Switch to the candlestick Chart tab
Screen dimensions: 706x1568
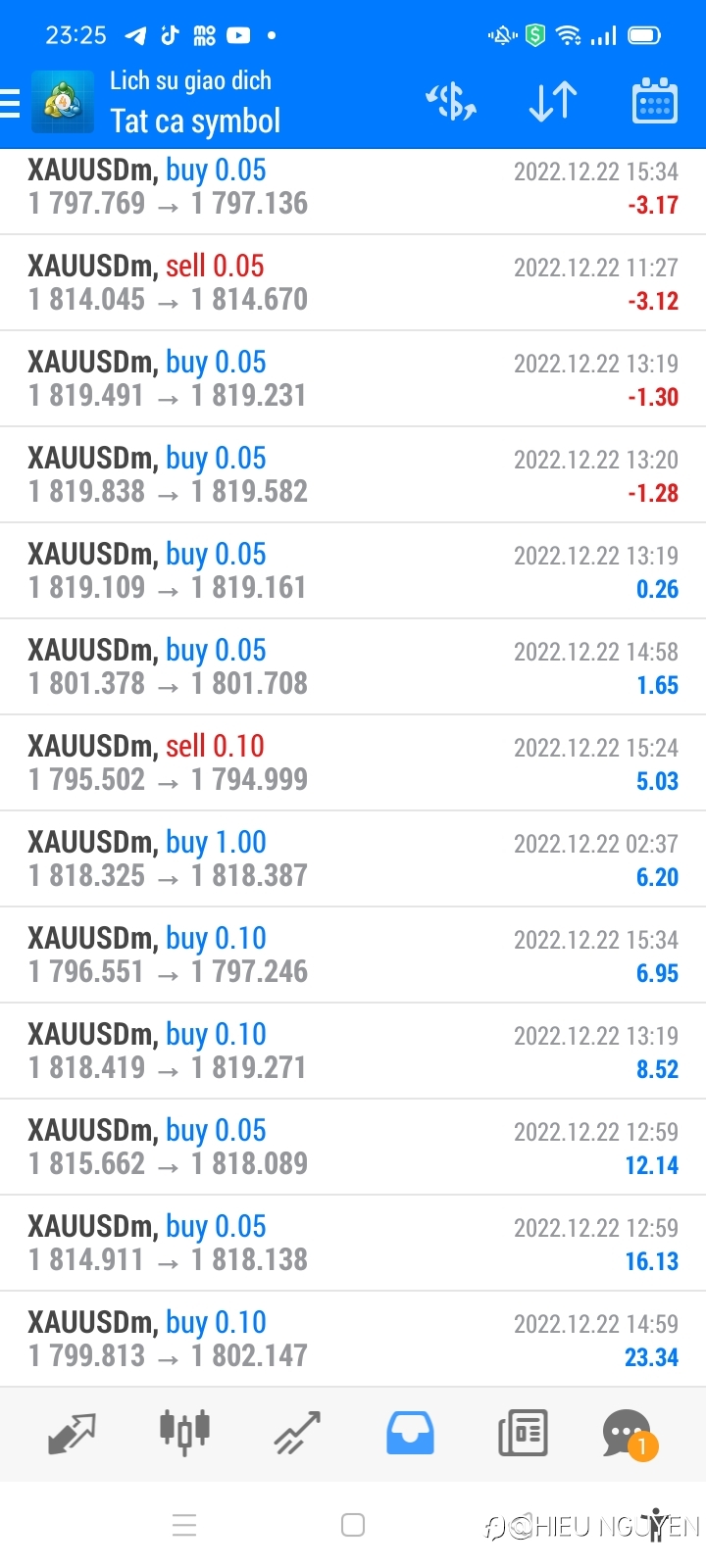[184, 1433]
